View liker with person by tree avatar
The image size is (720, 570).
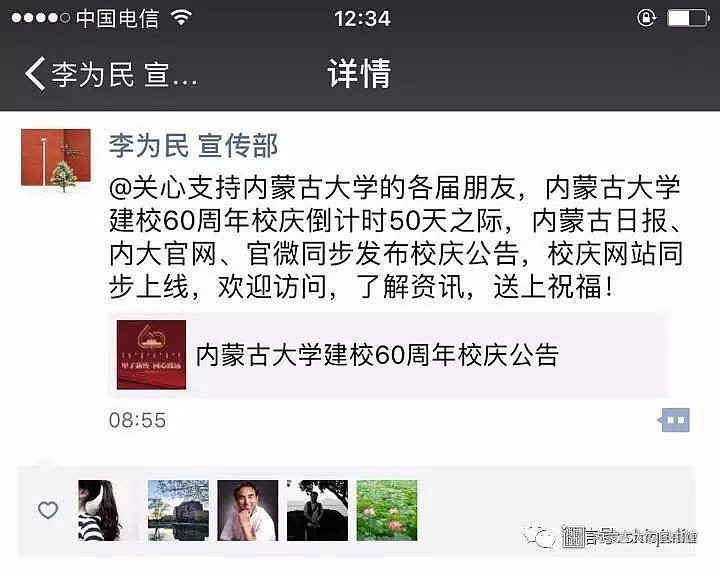coord(317,510)
